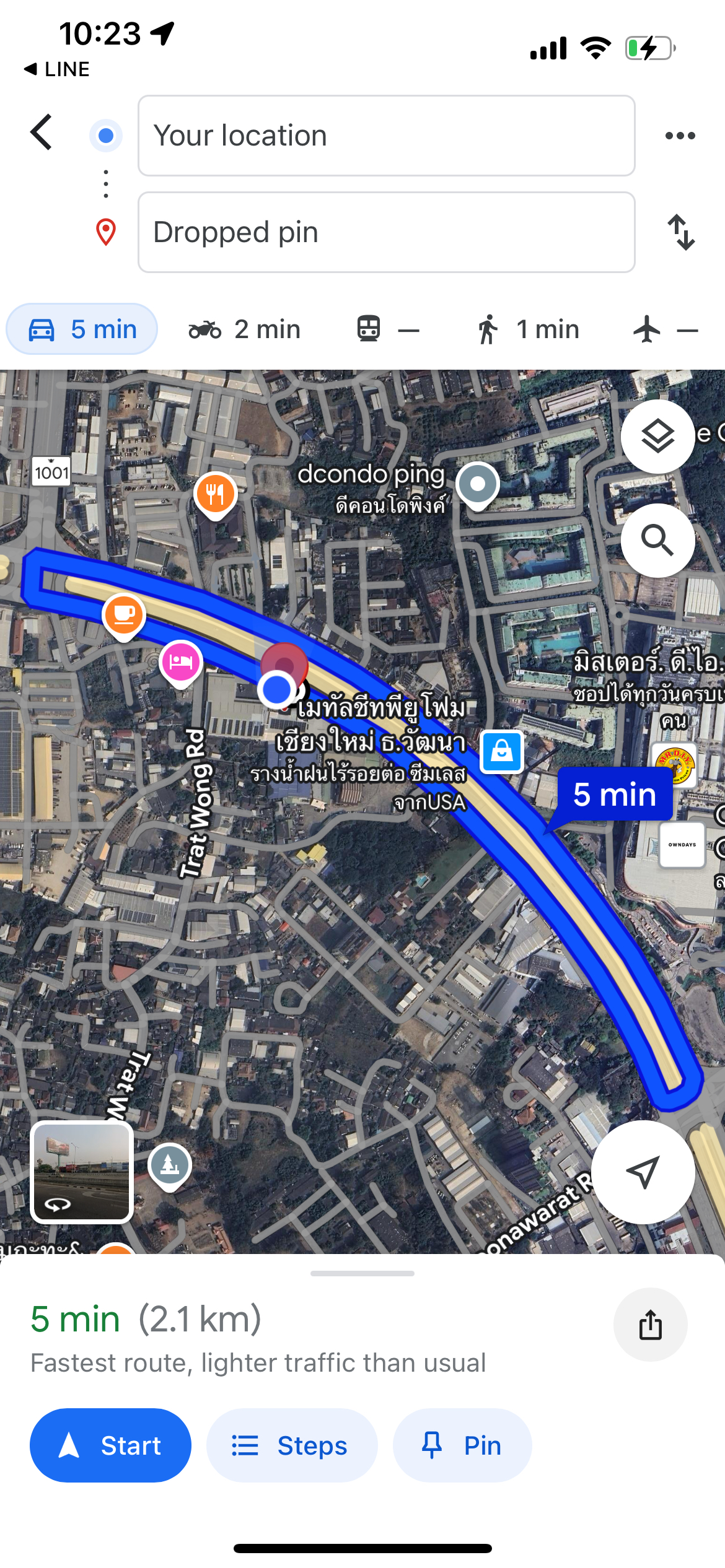725x1568 pixels.
Task: Open the three-dot overflow menu
Action: coord(680,136)
